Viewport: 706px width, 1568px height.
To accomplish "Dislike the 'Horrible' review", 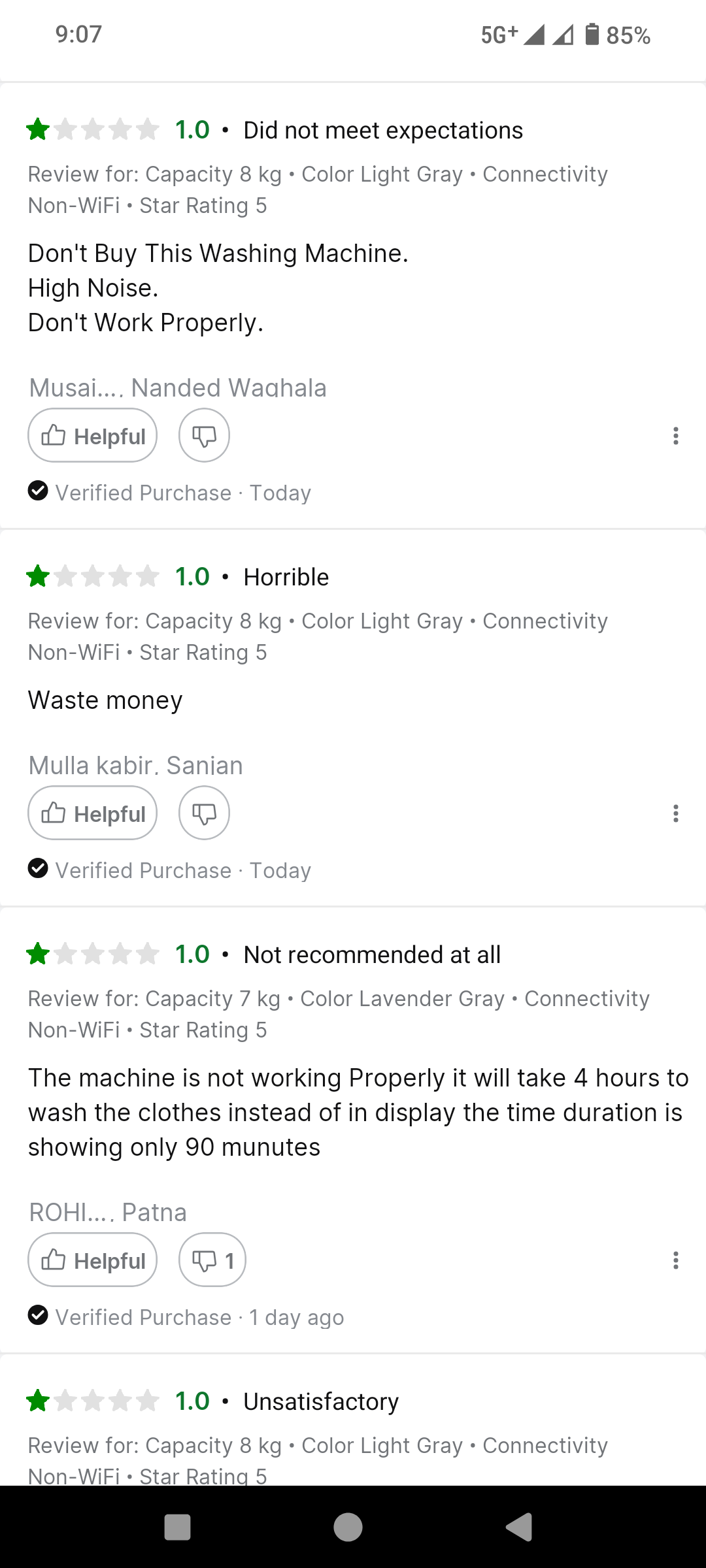I will pyautogui.click(x=204, y=813).
